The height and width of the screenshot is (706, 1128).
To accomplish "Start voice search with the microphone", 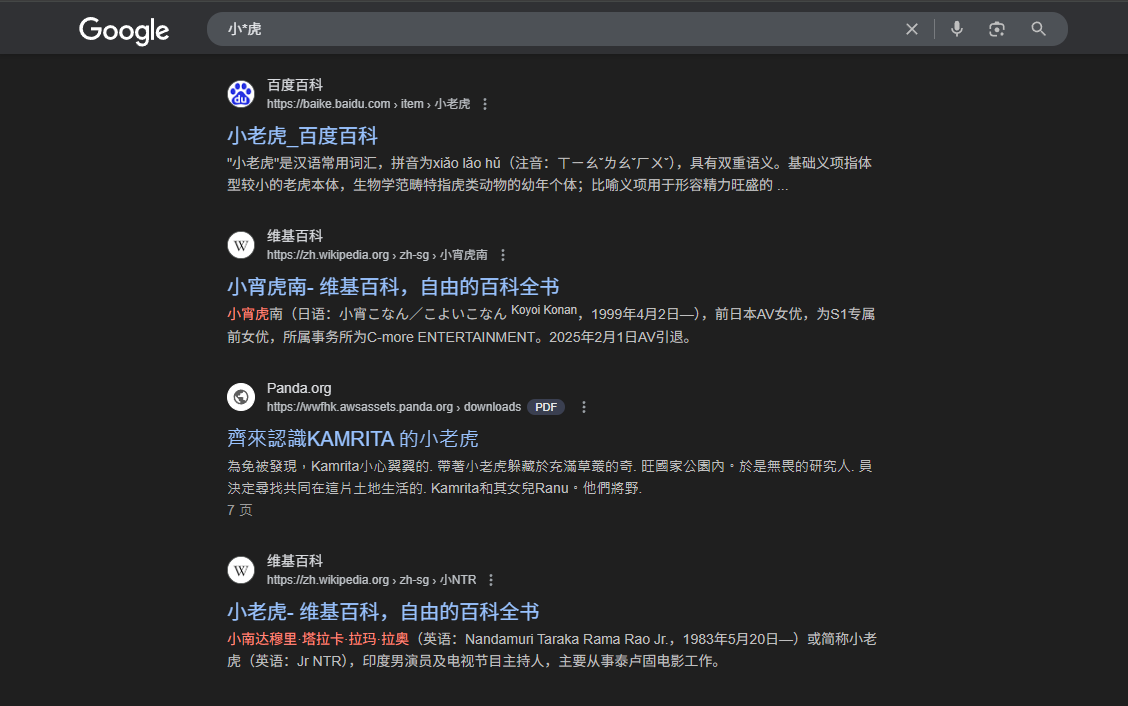I will tap(957, 29).
